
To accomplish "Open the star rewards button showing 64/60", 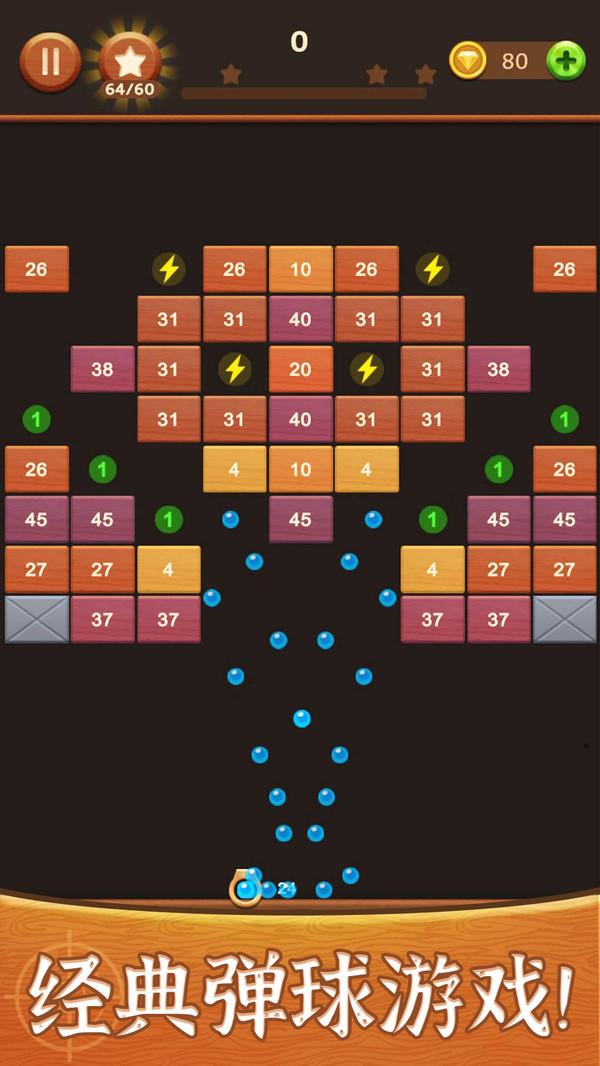I will 130,66.
